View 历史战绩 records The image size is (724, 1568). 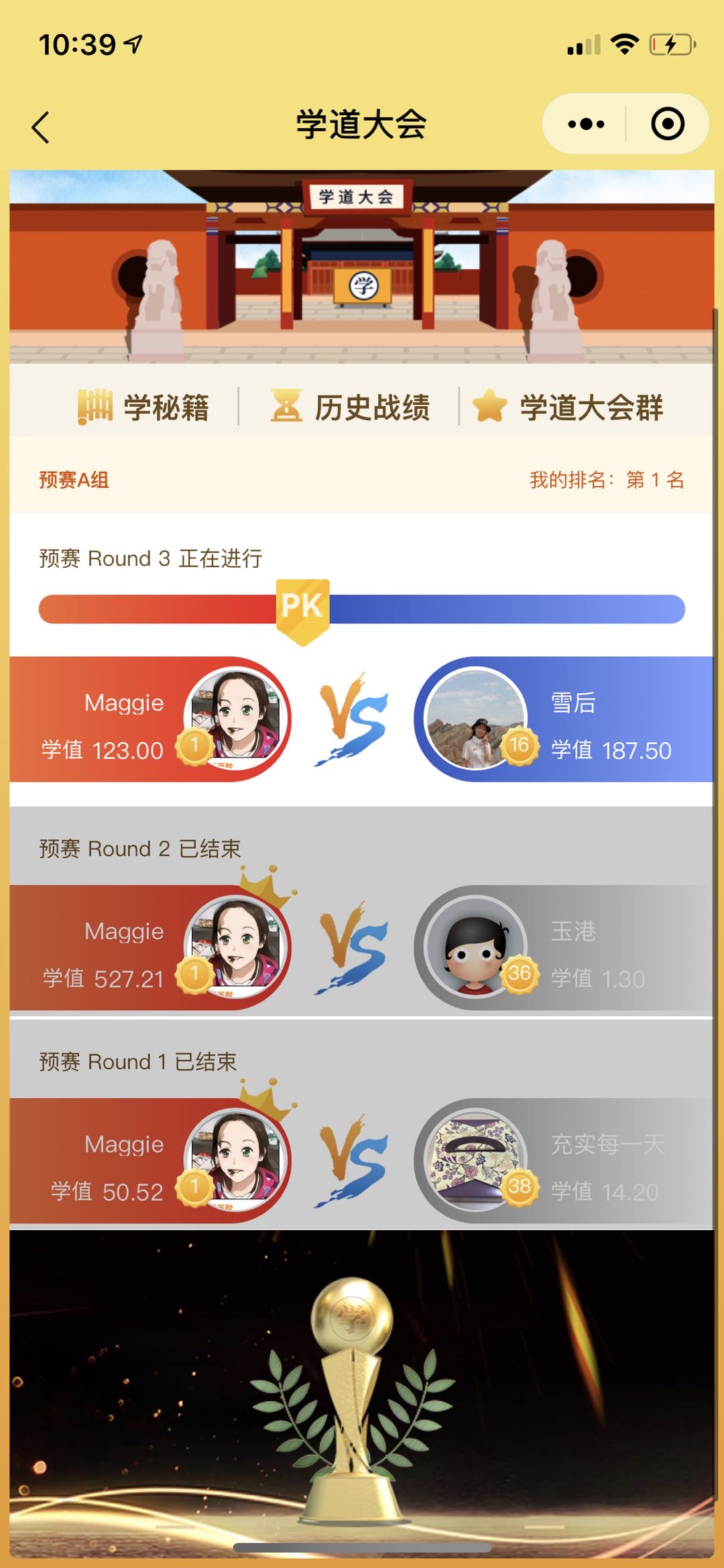click(x=351, y=407)
